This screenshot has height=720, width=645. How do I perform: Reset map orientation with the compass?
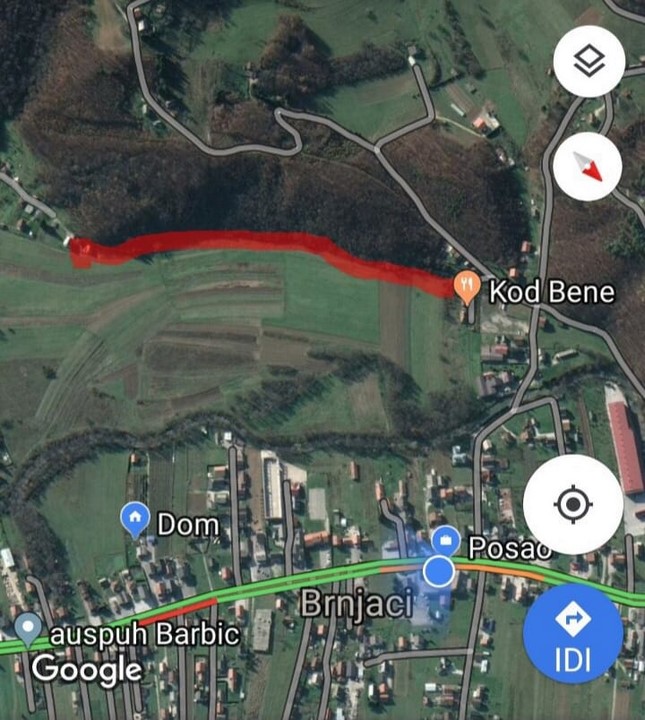pyautogui.click(x=589, y=166)
